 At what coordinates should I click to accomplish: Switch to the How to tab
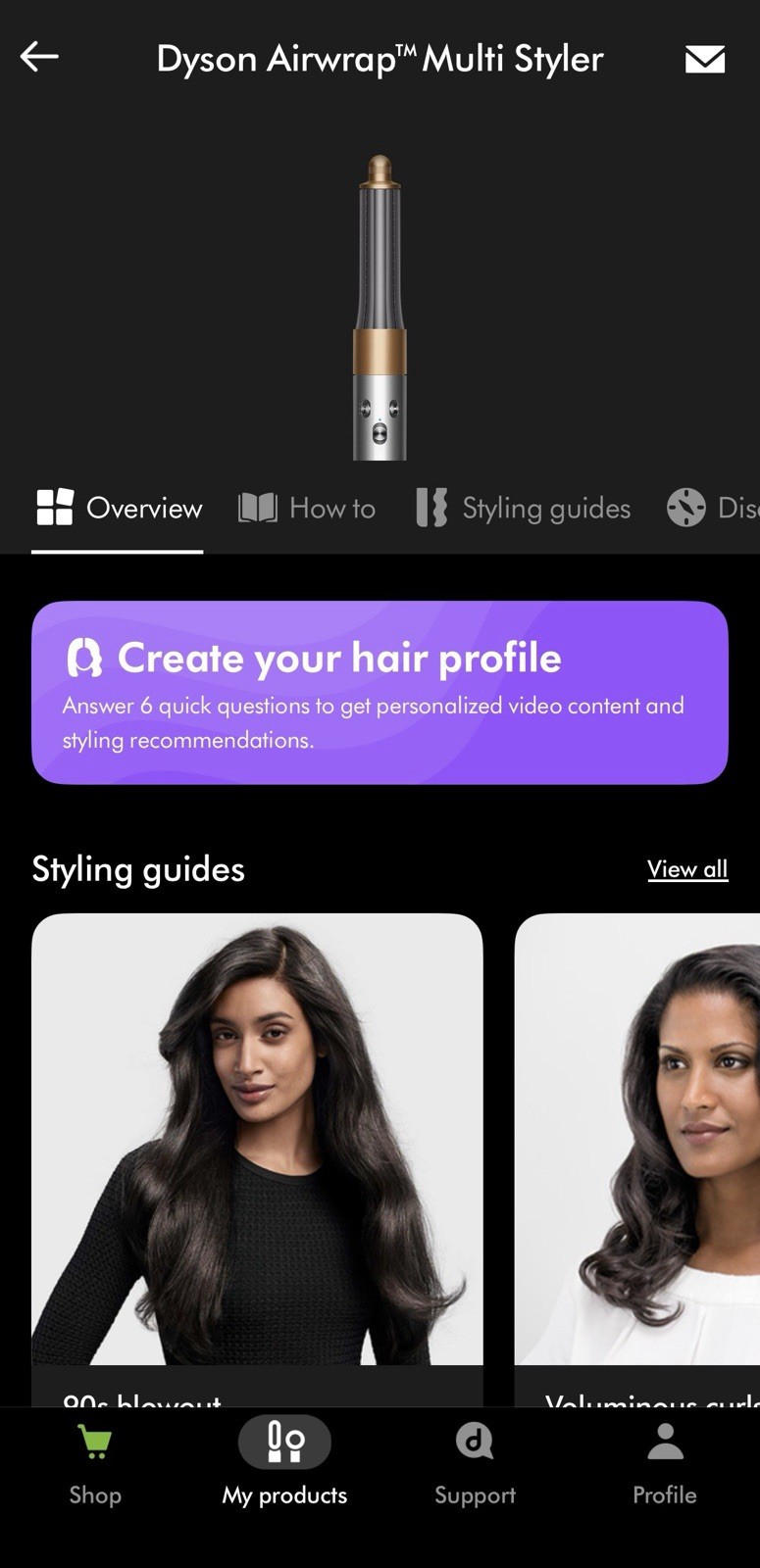pyautogui.click(x=307, y=508)
